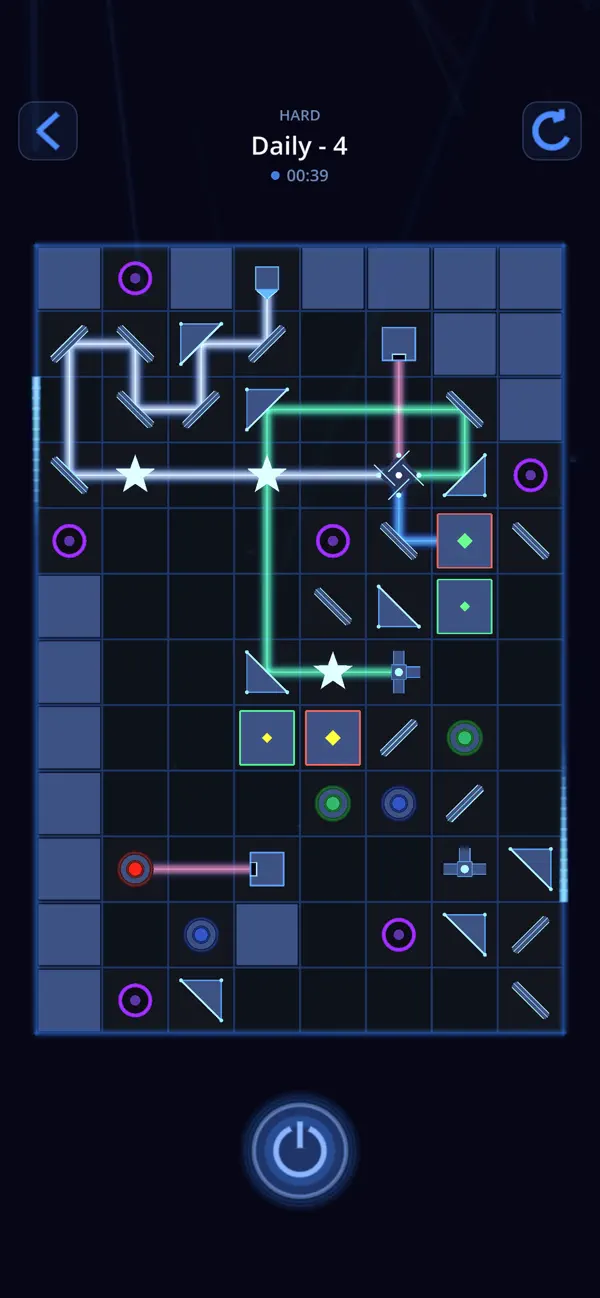
Task: Tap the red laser emitter
Action: click(135, 869)
